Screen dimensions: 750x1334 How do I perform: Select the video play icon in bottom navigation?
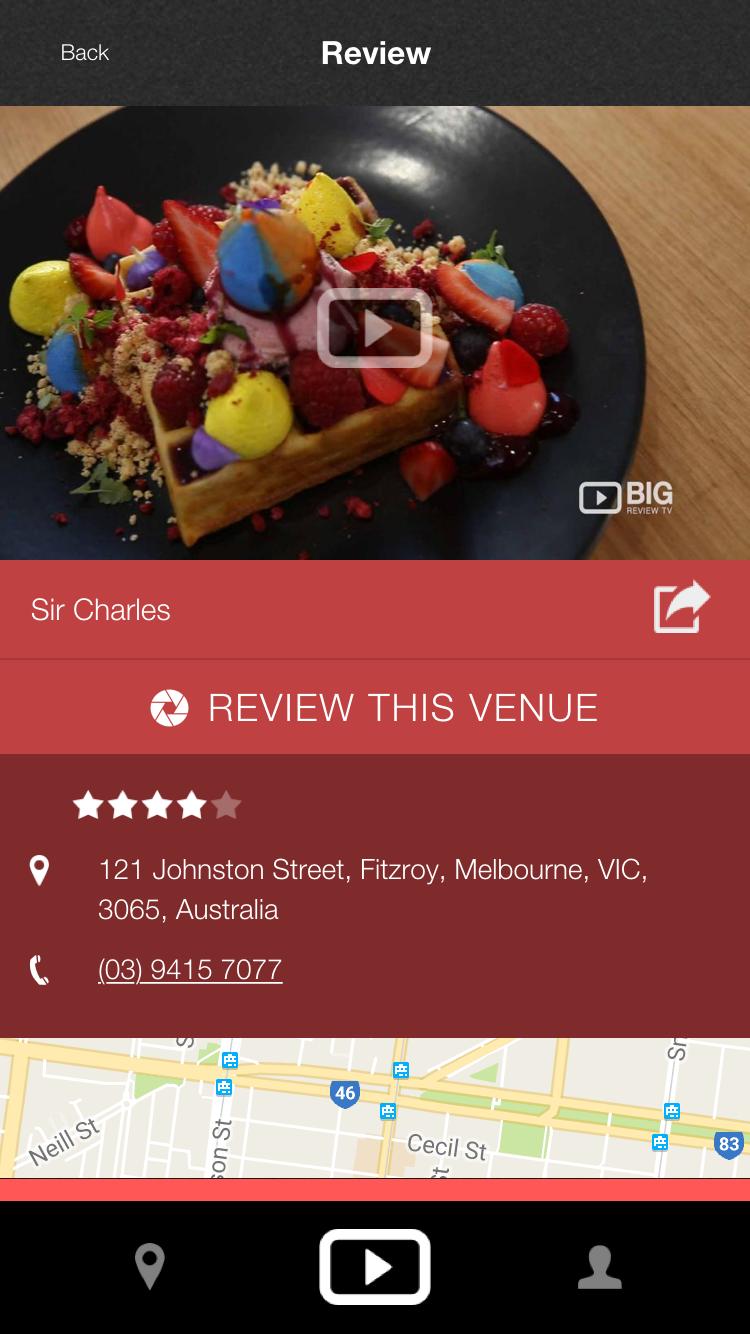pos(375,1267)
